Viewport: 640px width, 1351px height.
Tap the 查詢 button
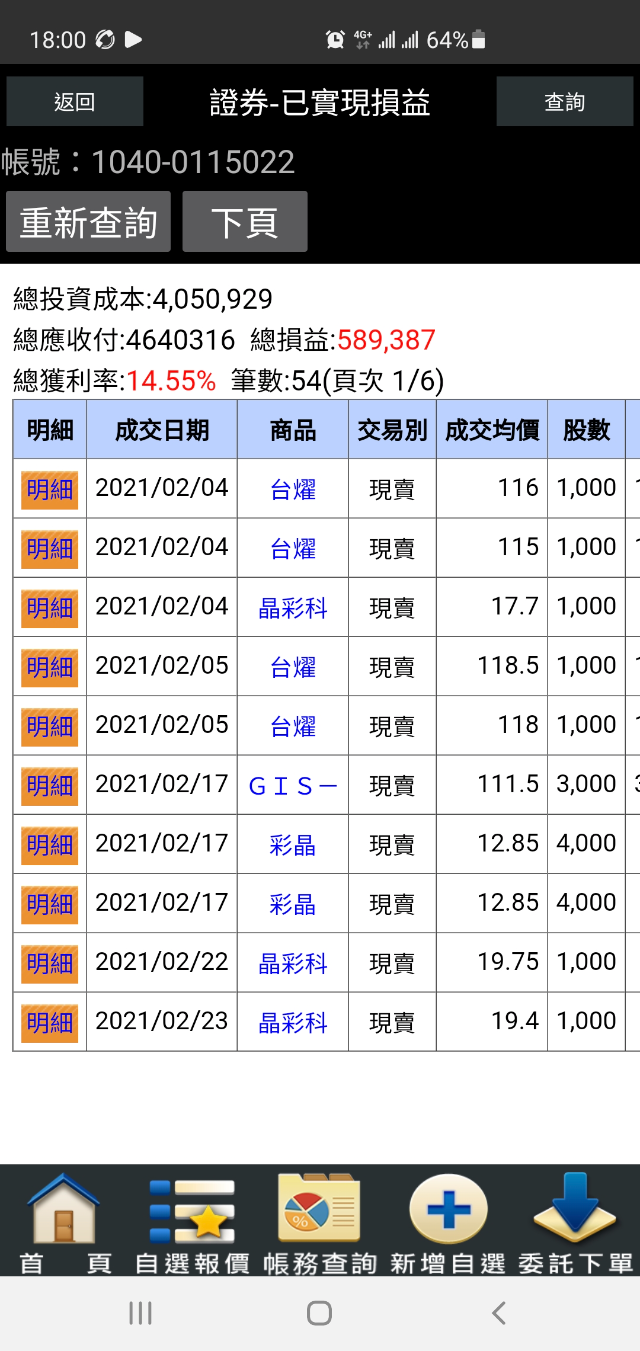point(564,102)
